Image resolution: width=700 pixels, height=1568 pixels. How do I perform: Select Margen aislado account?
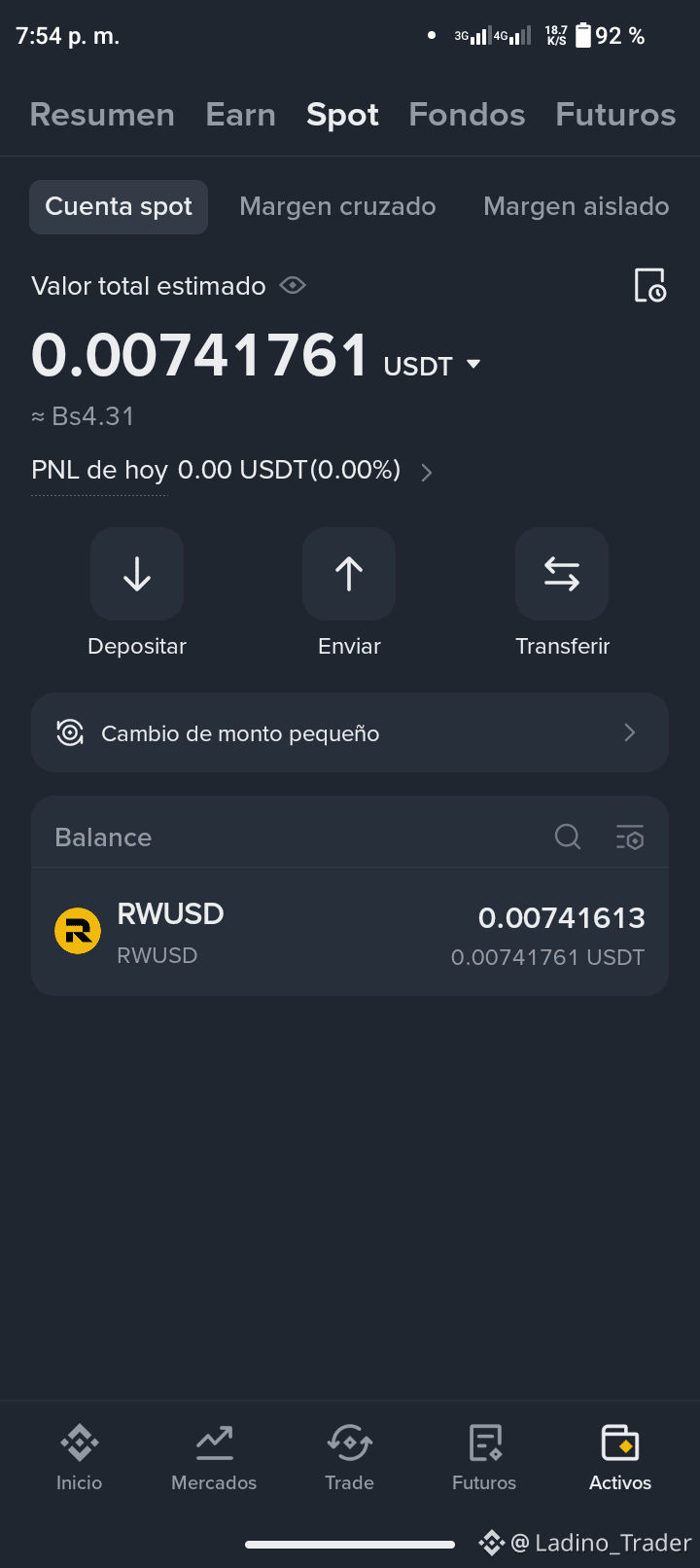coord(576,206)
